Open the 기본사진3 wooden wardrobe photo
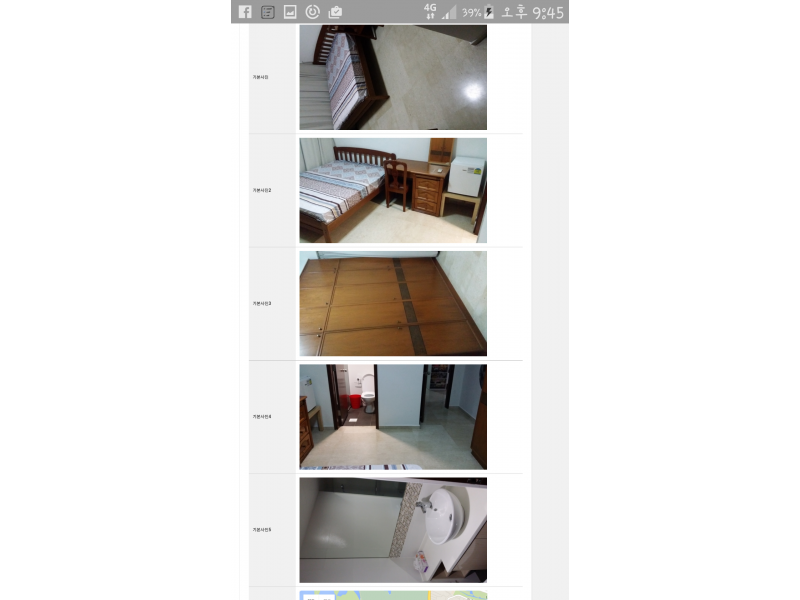This screenshot has height=600, width=800. point(393,303)
